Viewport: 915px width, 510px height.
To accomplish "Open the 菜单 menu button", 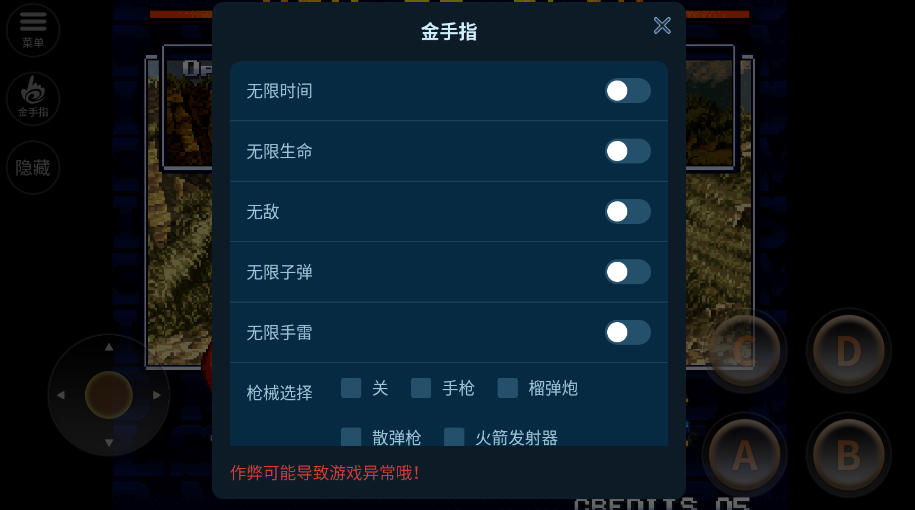I will [33, 29].
